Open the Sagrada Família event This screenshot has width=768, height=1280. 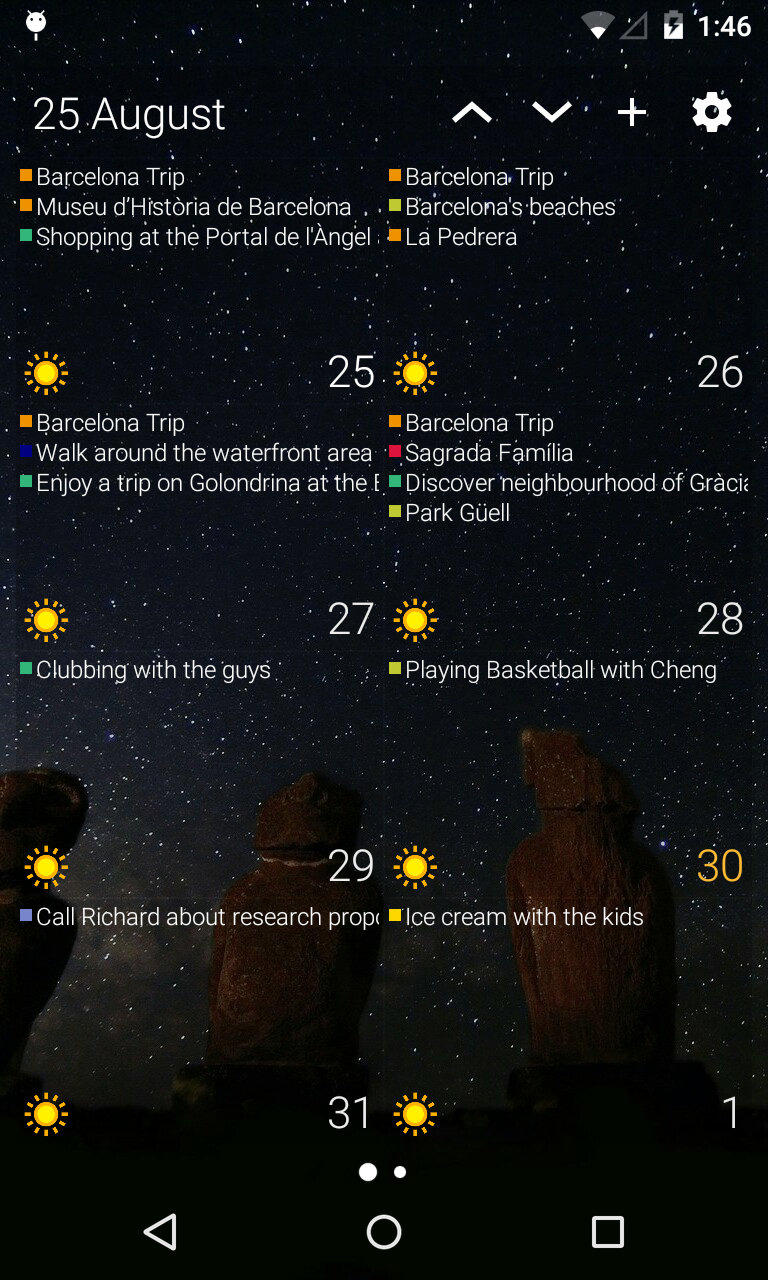(x=488, y=453)
